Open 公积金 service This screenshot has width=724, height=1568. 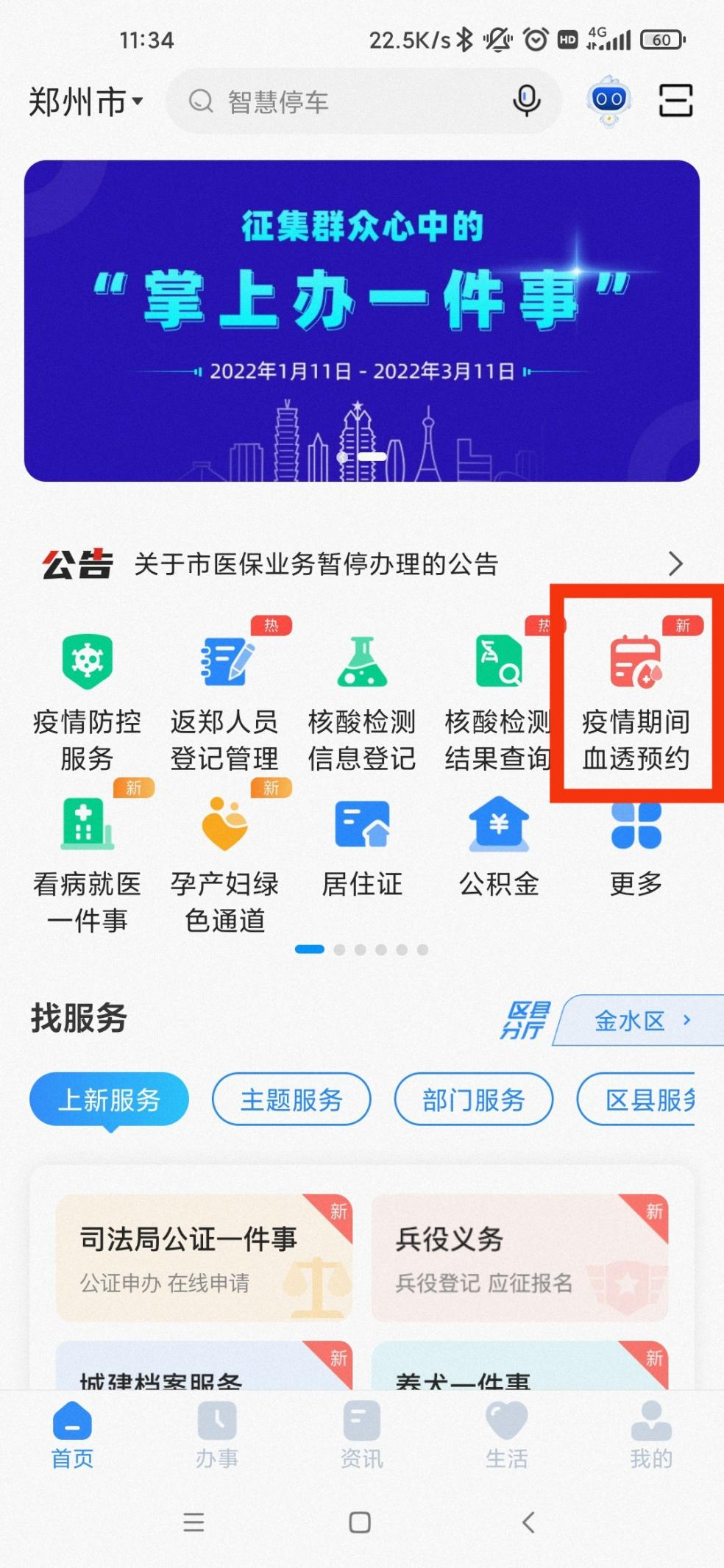pyautogui.click(x=499, y=846)
